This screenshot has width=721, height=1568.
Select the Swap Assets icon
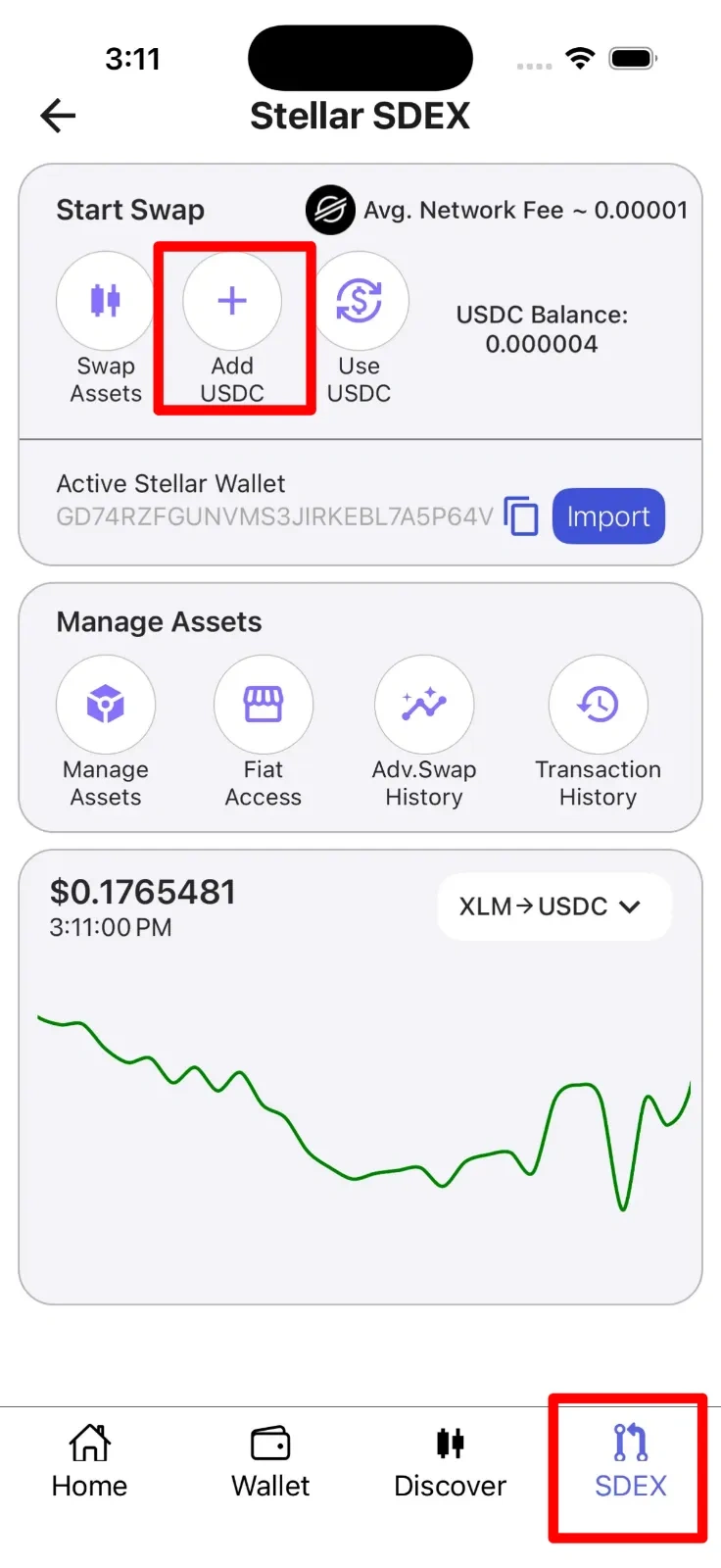point(105,300)
